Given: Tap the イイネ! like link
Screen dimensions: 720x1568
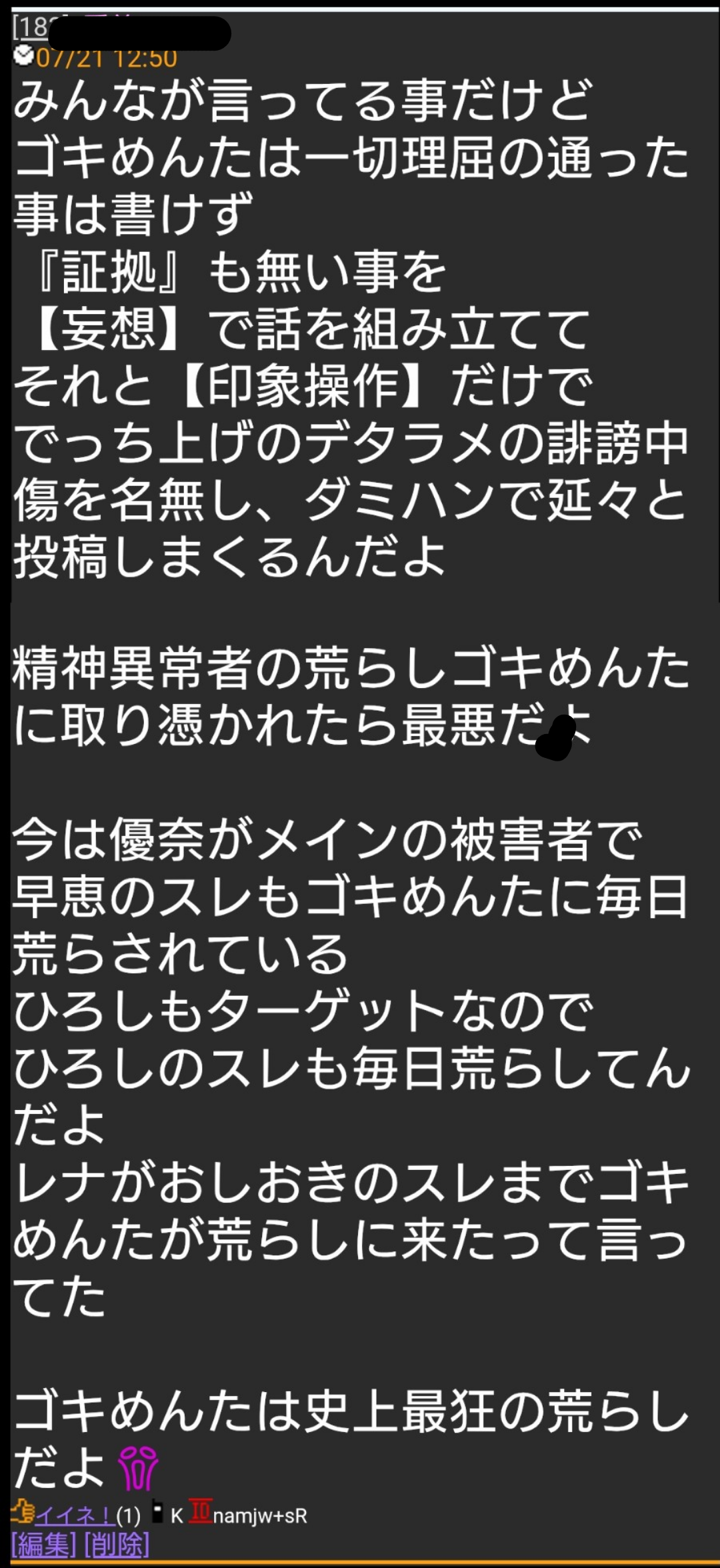Looking at the screenshot, I should pos(75,1515).
